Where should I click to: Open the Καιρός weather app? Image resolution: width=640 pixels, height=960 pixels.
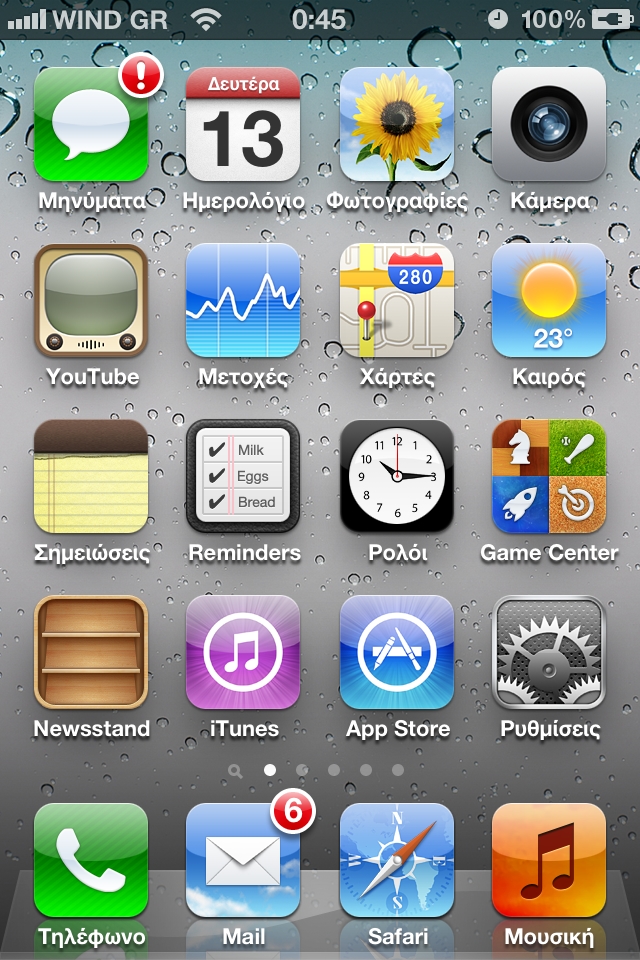click(x=549, y=301)
